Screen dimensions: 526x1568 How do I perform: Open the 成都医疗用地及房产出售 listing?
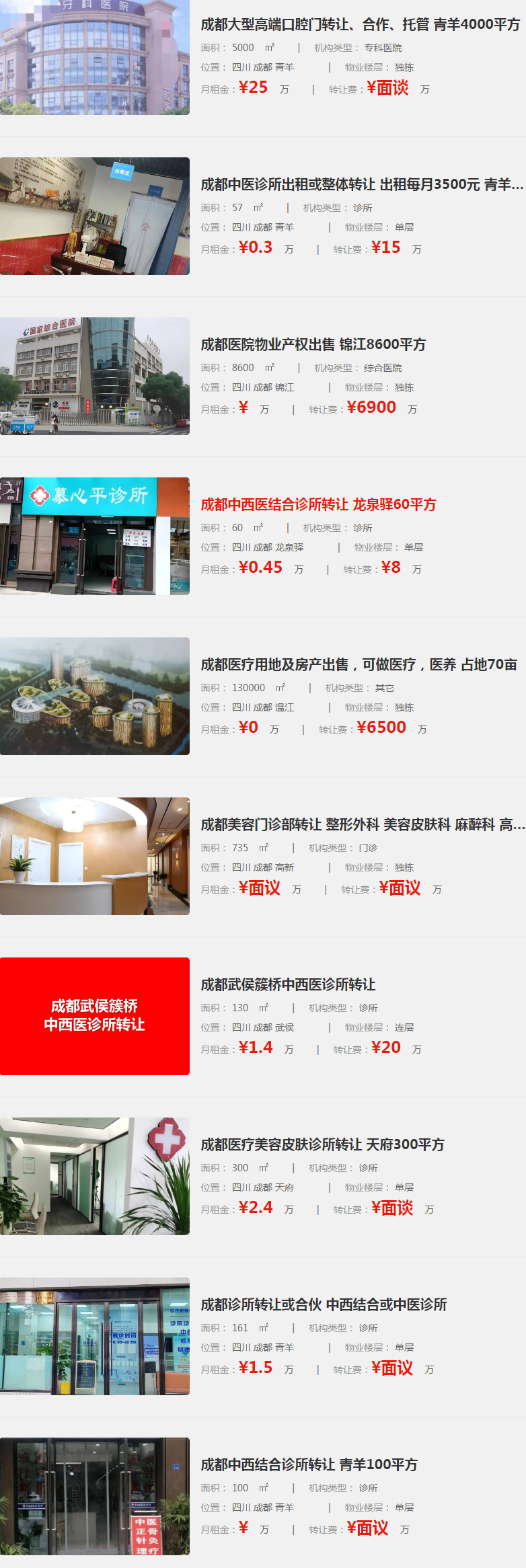coord(359,665)
